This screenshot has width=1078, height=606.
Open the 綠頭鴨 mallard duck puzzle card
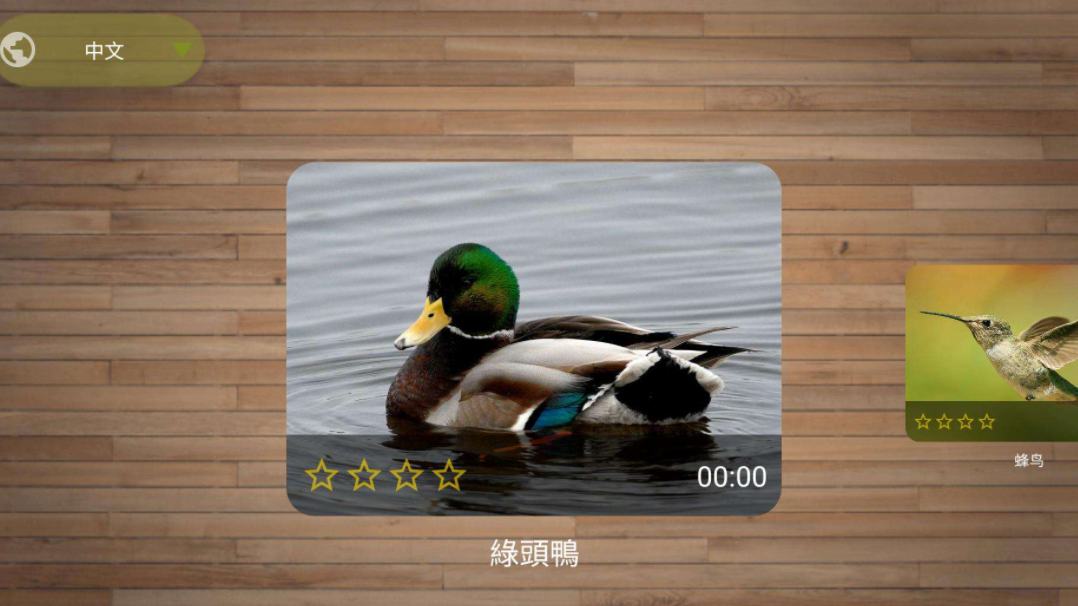point(533,338)
